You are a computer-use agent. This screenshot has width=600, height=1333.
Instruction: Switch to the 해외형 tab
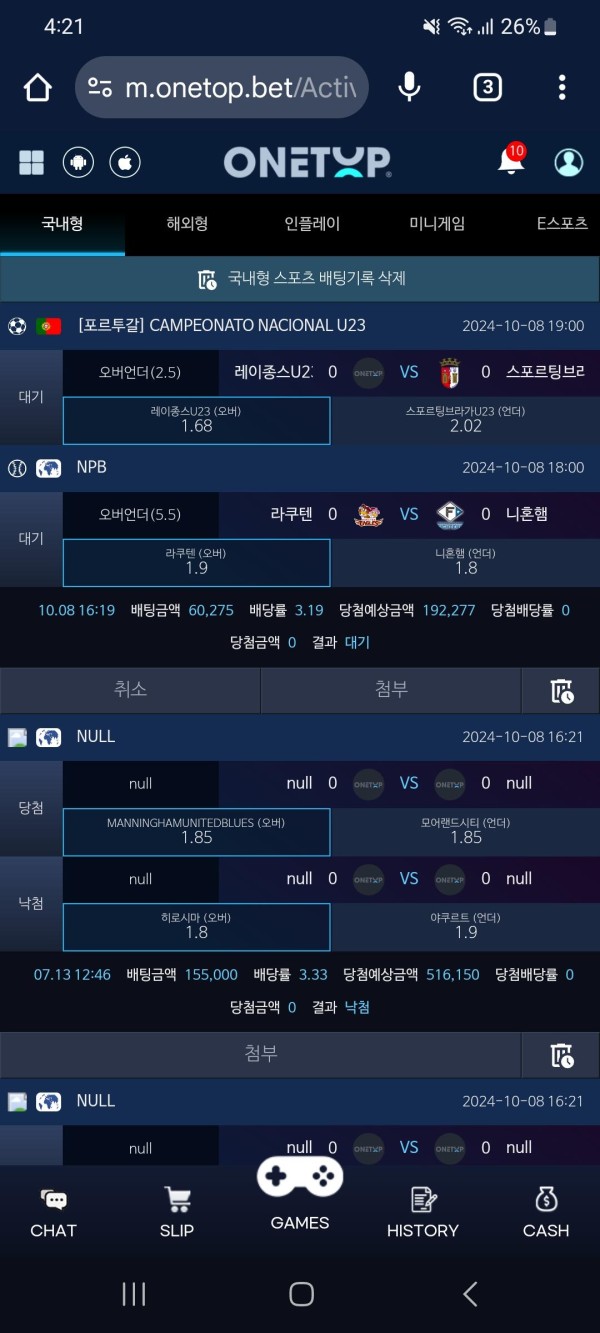point(187,224)
